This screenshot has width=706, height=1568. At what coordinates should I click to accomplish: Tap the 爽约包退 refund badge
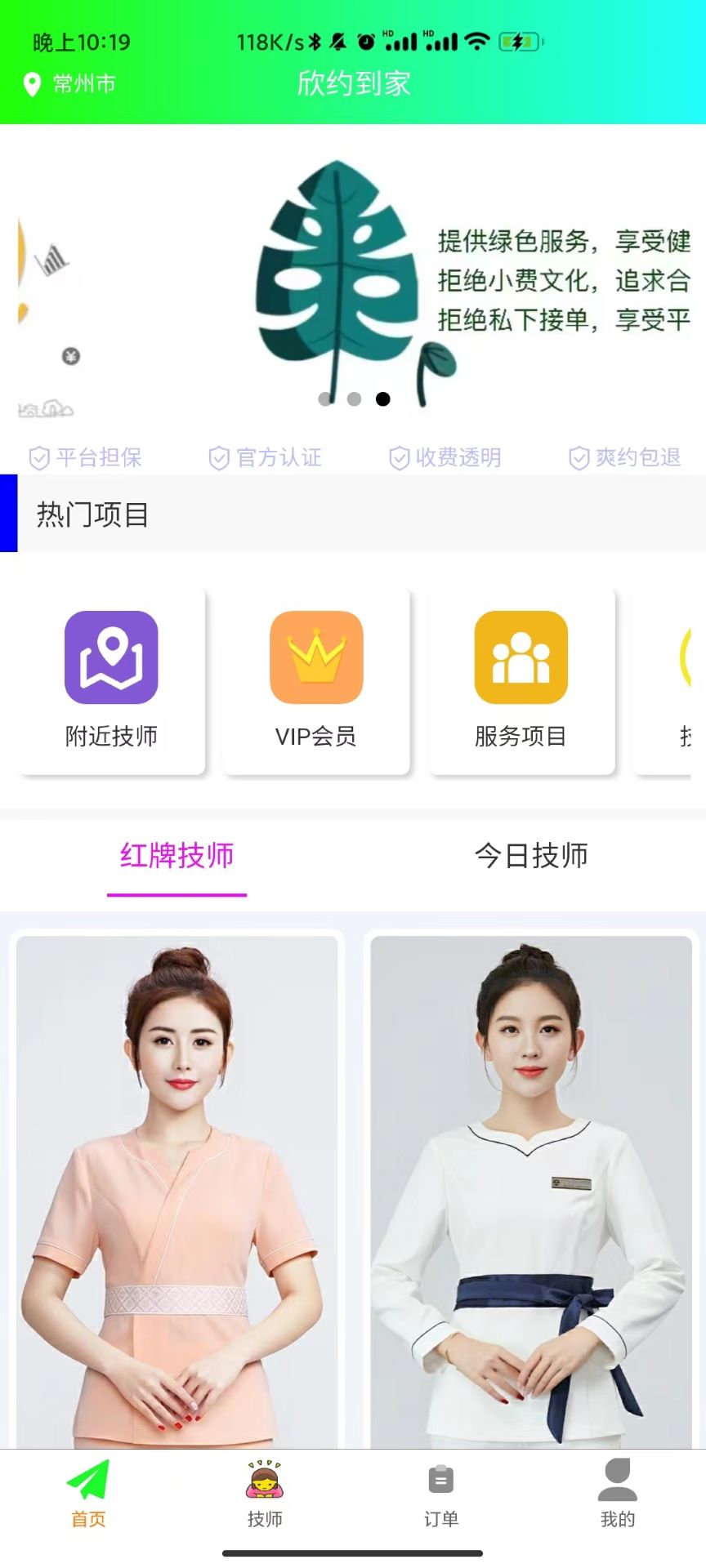point(625,458)
